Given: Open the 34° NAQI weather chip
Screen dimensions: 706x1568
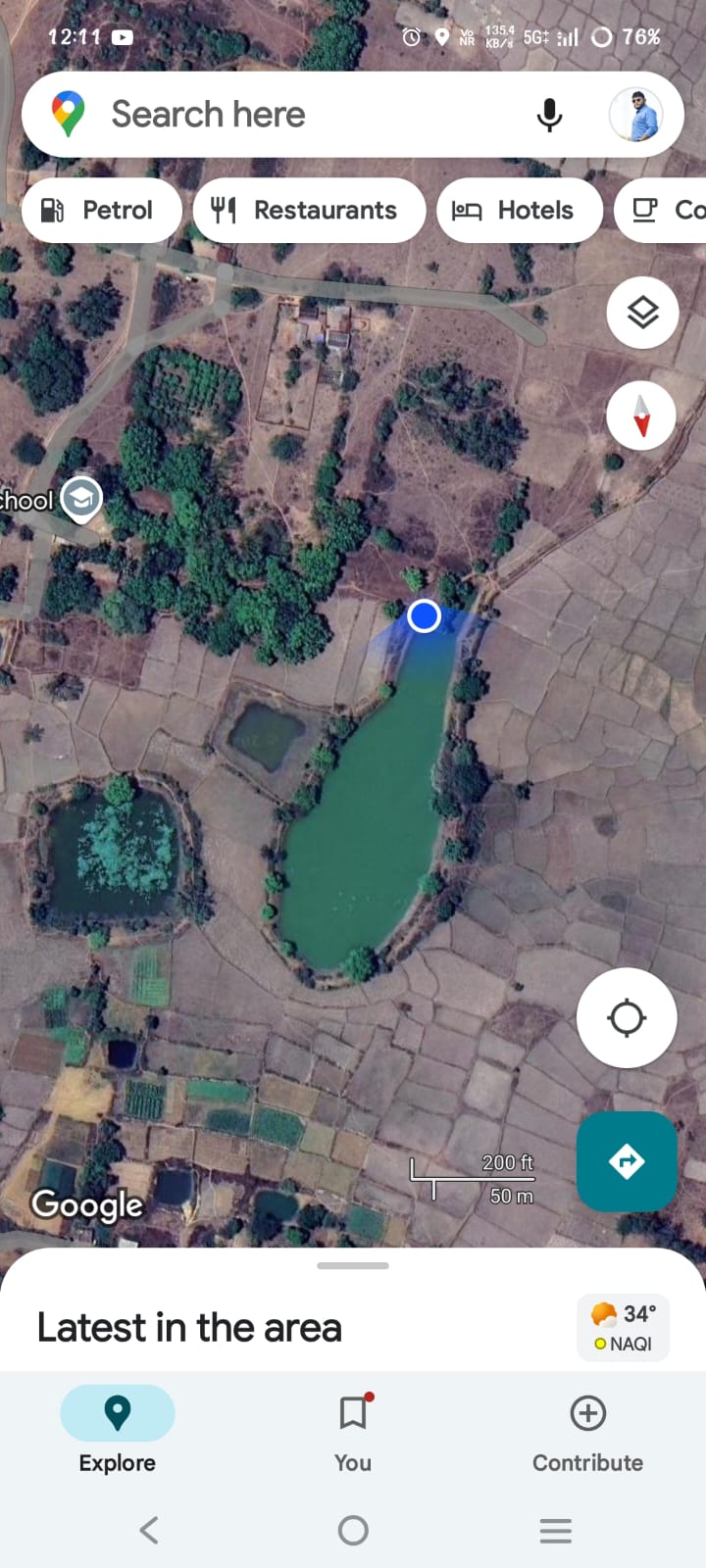Looking at the screenshot, I should tap(624, 1327).
